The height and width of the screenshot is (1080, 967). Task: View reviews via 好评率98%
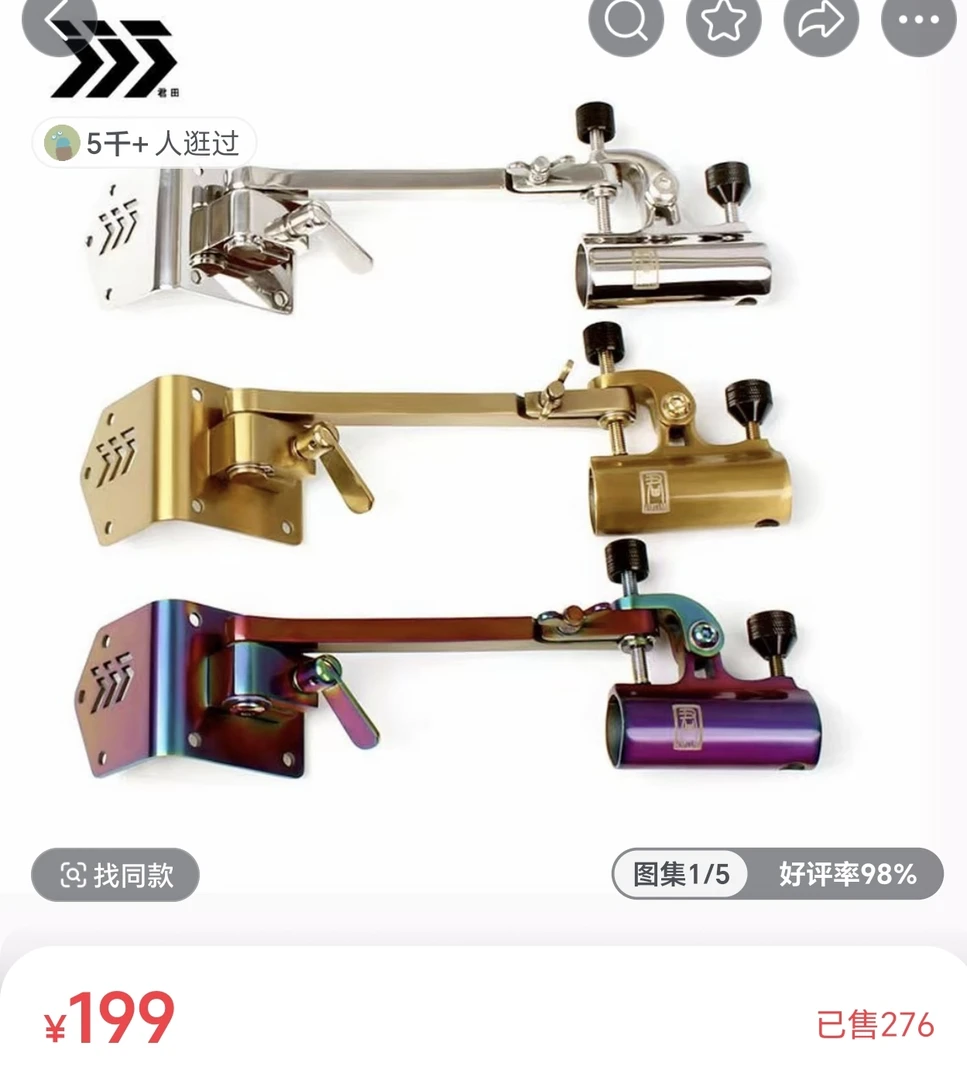click(847, 874)
